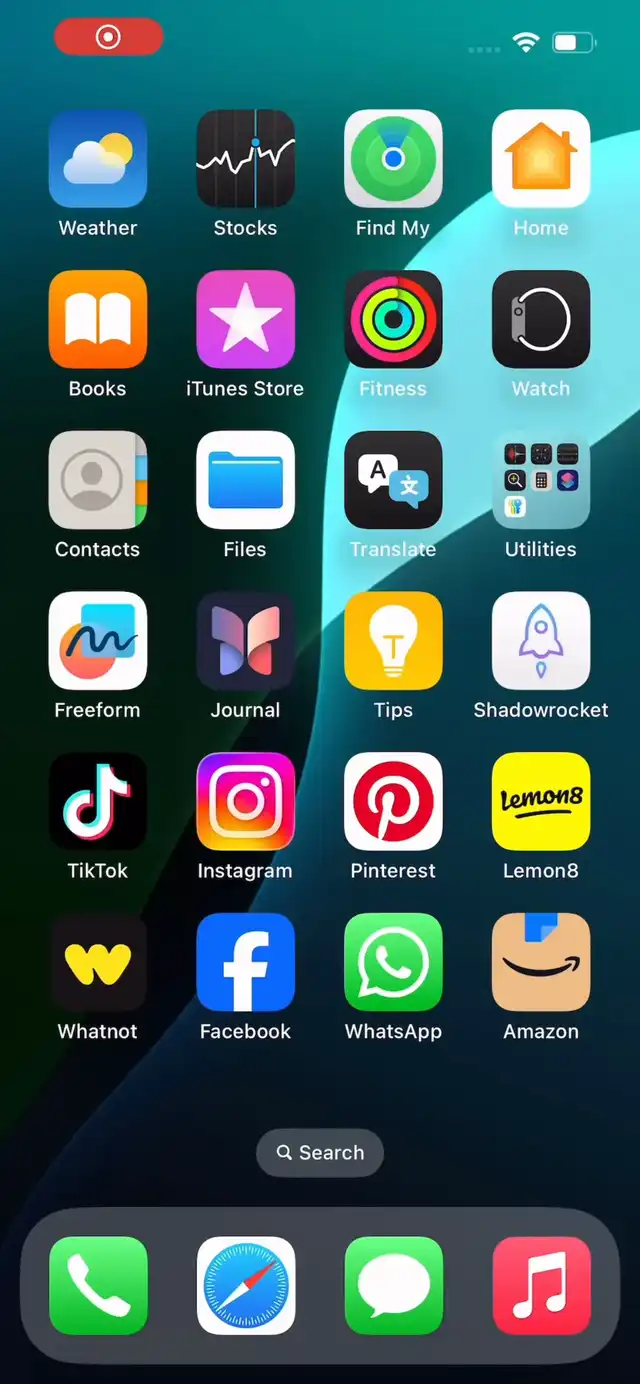Open the Phone app in the dock

tap(98, 1286)
